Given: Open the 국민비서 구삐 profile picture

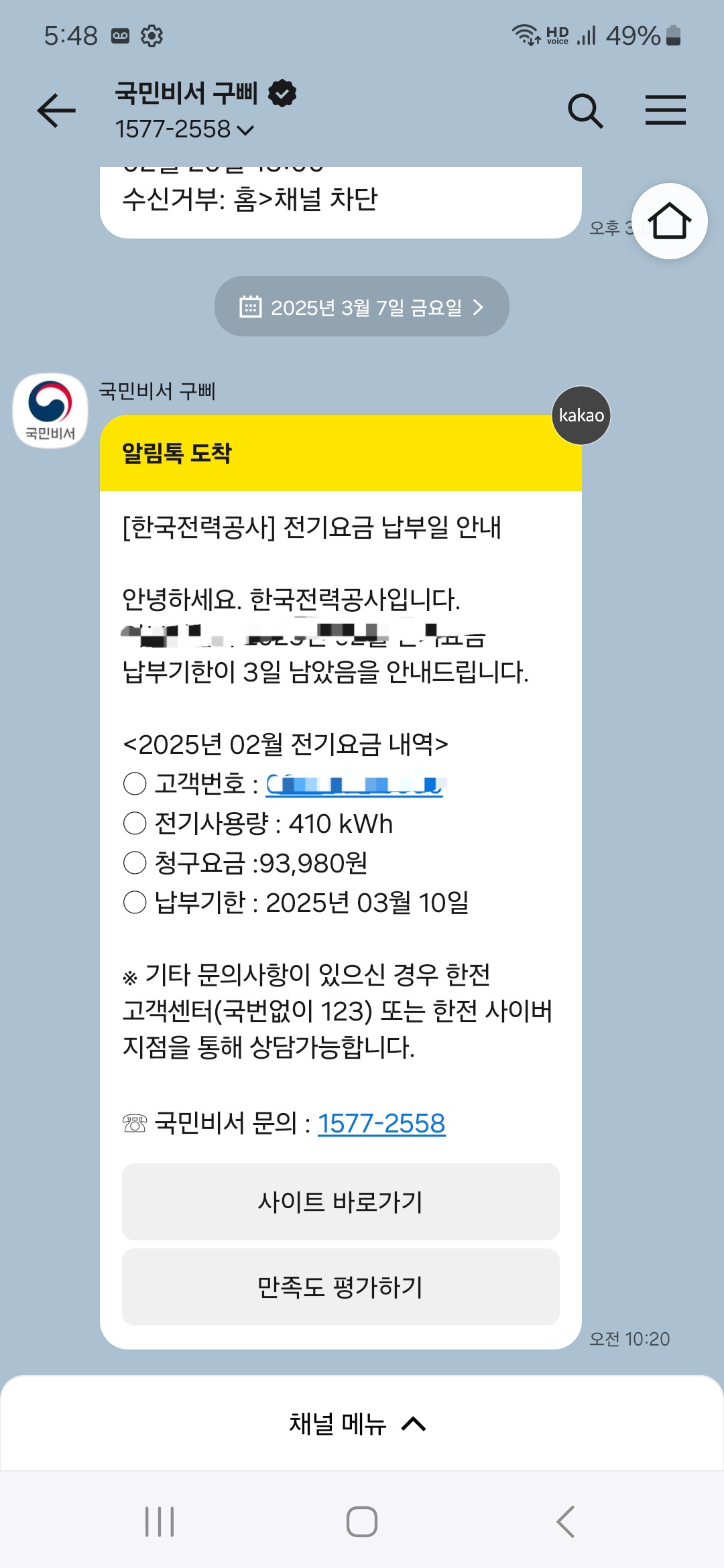Looking at the screenshot, I should tap(50, 410).
